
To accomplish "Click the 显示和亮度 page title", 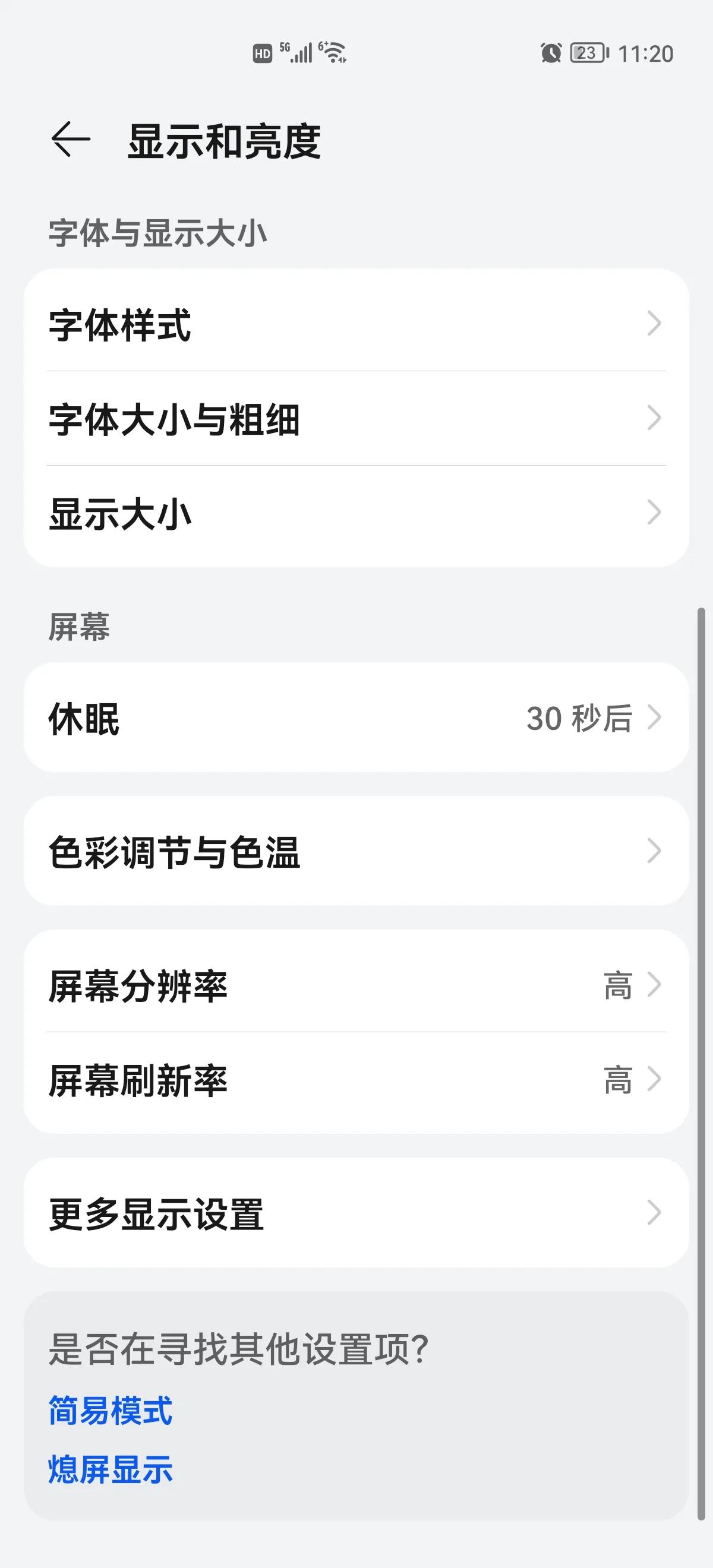I will point(224,141).
